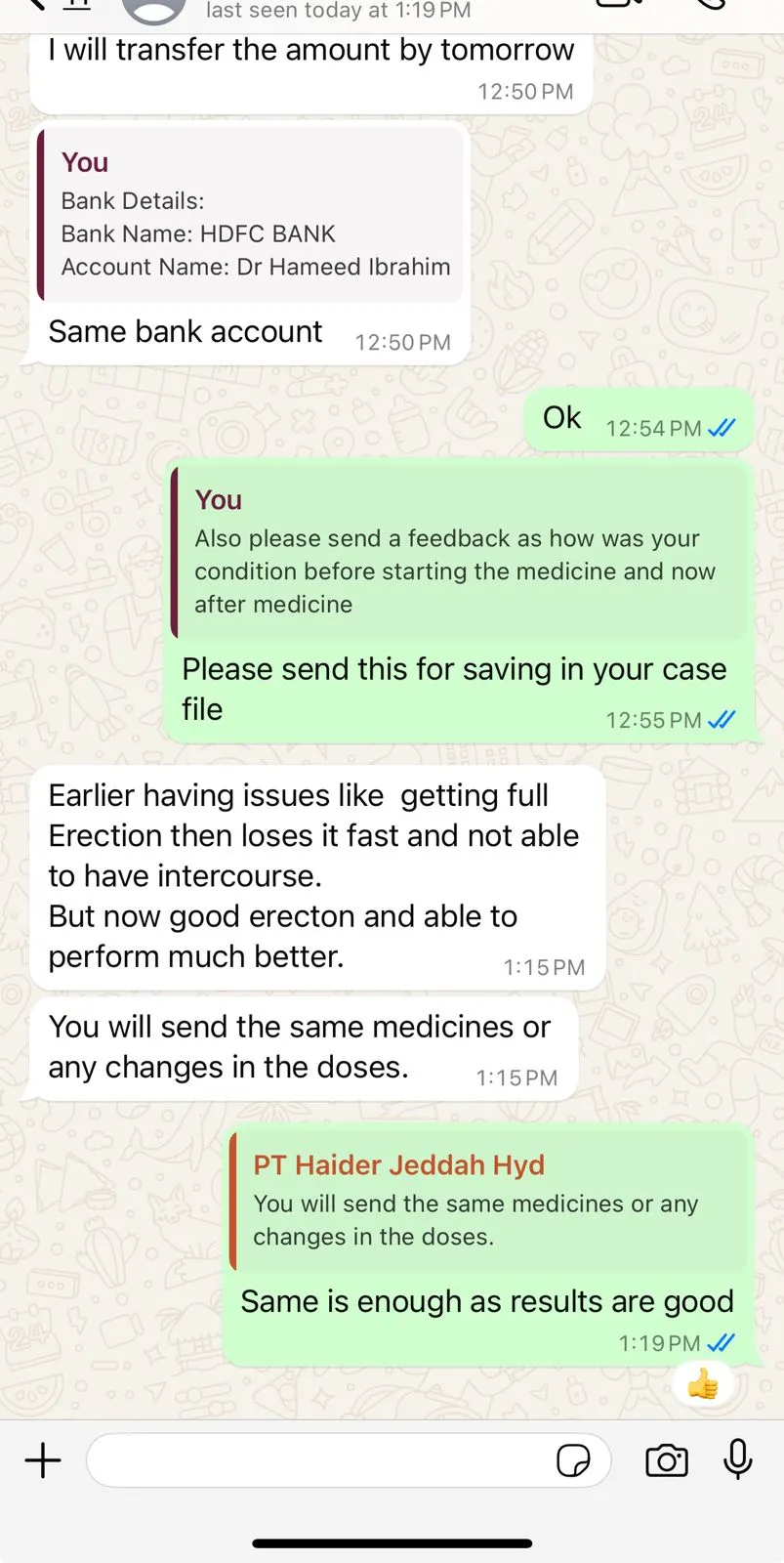Jump to quoted Bank Details message
Viewport: 784px width, 1563px height.
pyautogui.click(x=250, y=214)
